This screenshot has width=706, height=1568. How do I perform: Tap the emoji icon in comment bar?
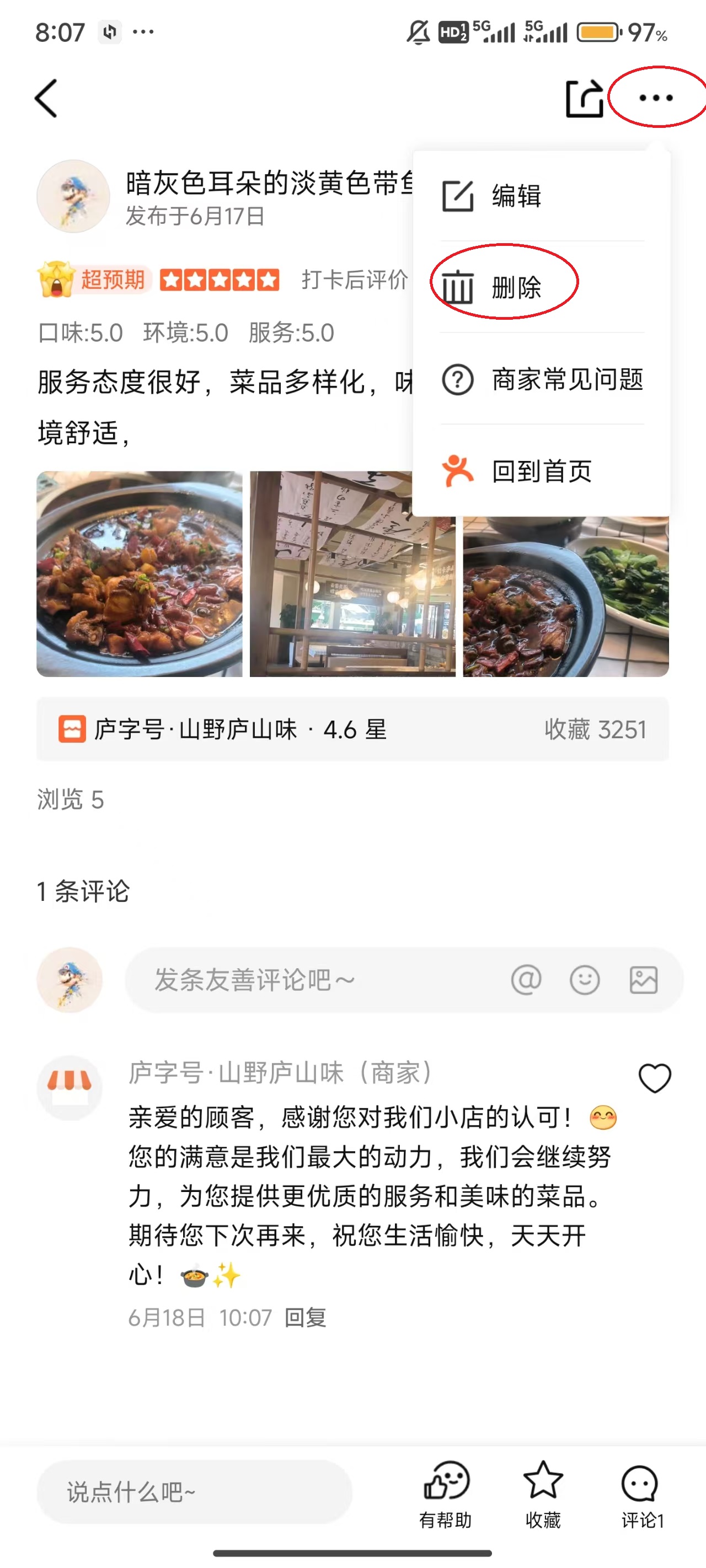click(x=585, y=979)
